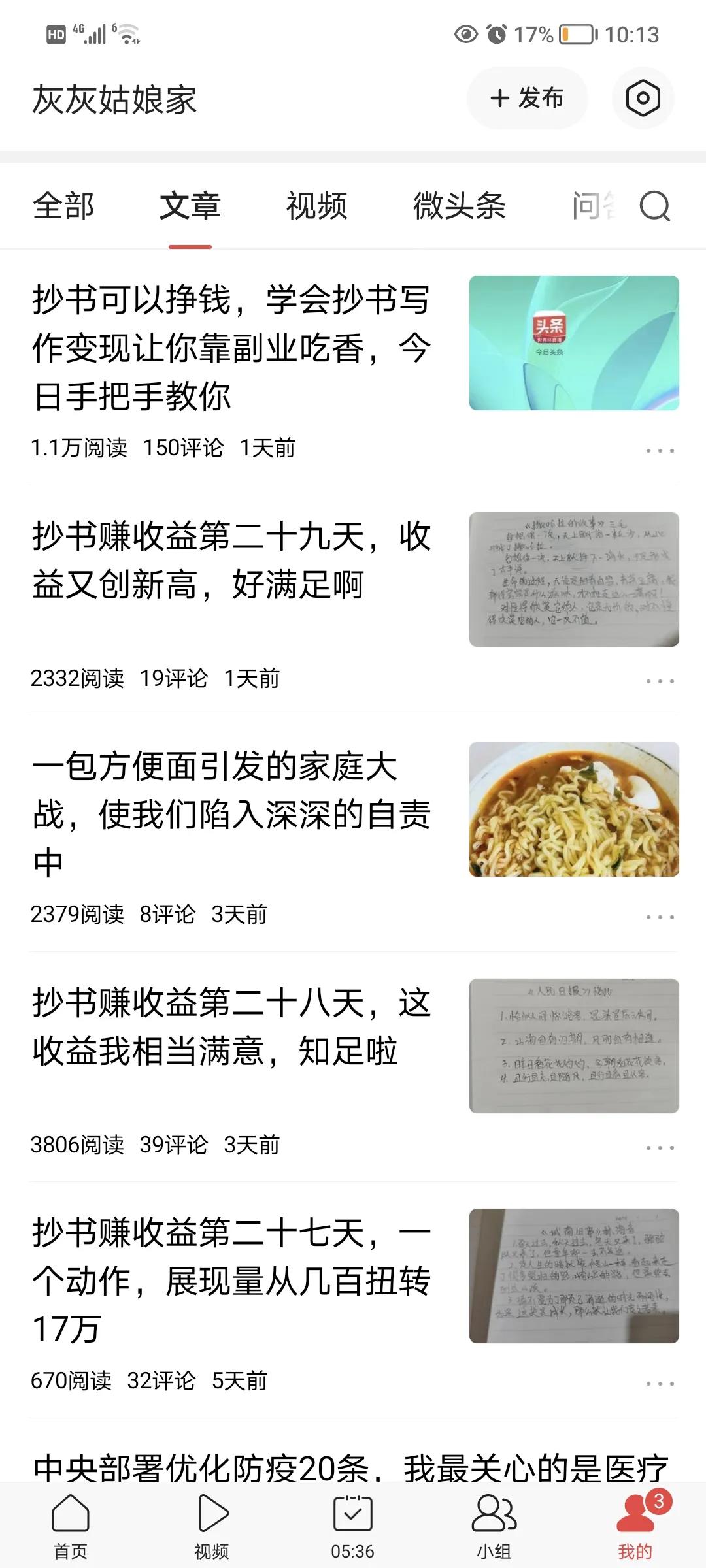Open the 小组 groups icon
Screen dimensions: 706x1568
tap(494, 1511)
